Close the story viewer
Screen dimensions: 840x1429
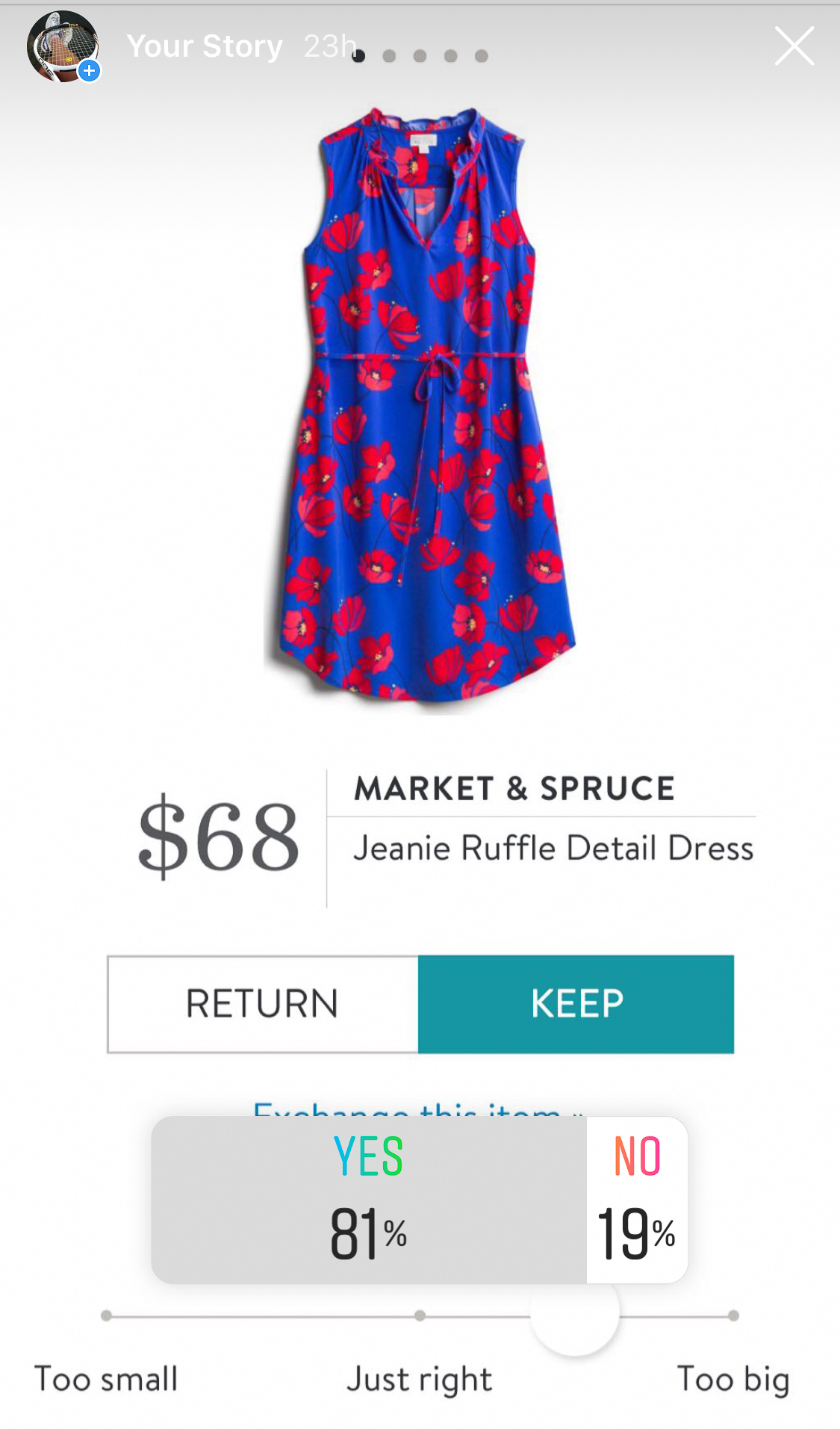point(794,46)
